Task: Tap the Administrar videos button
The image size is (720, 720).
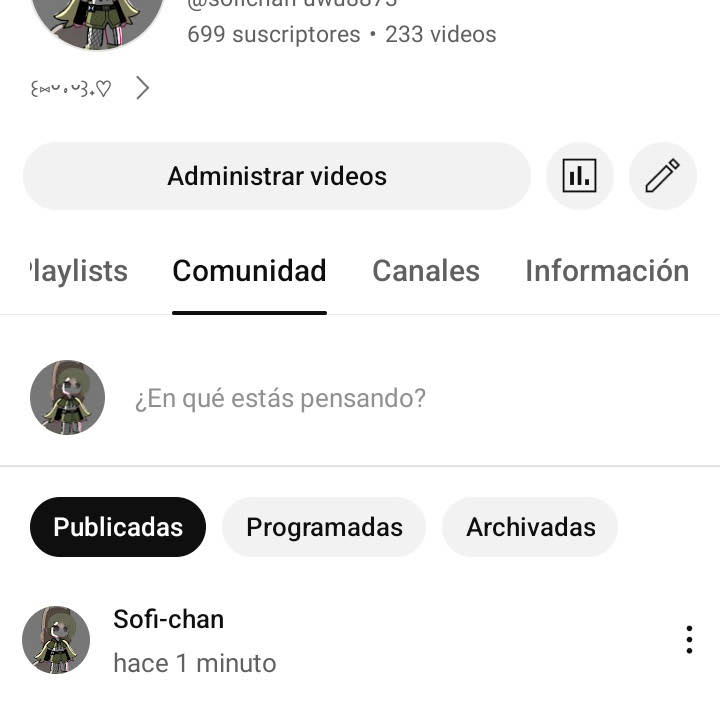Action: (276, 176)
